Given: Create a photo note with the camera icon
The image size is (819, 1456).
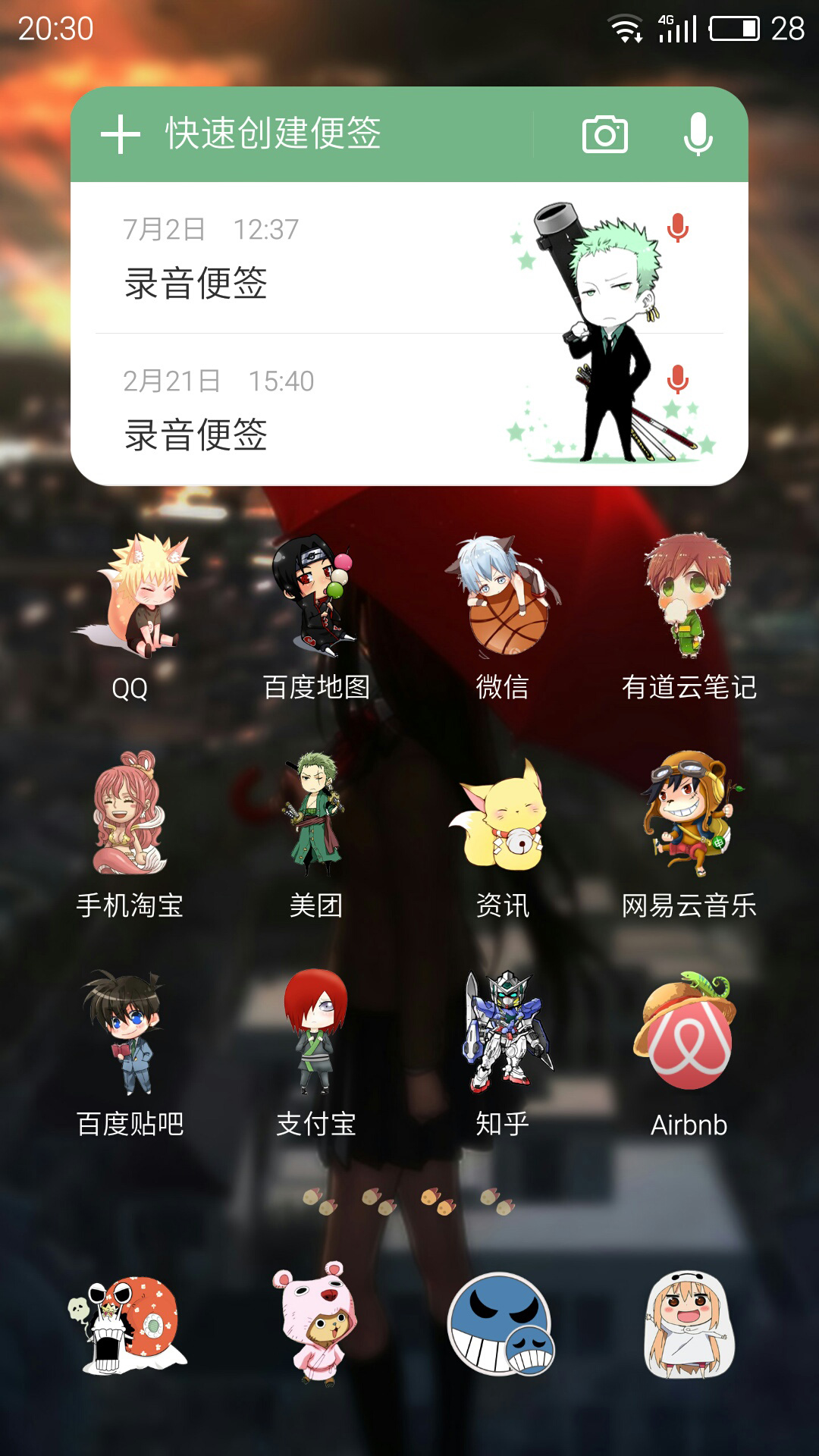Looking at the screenshot, I should click(604, 135).
